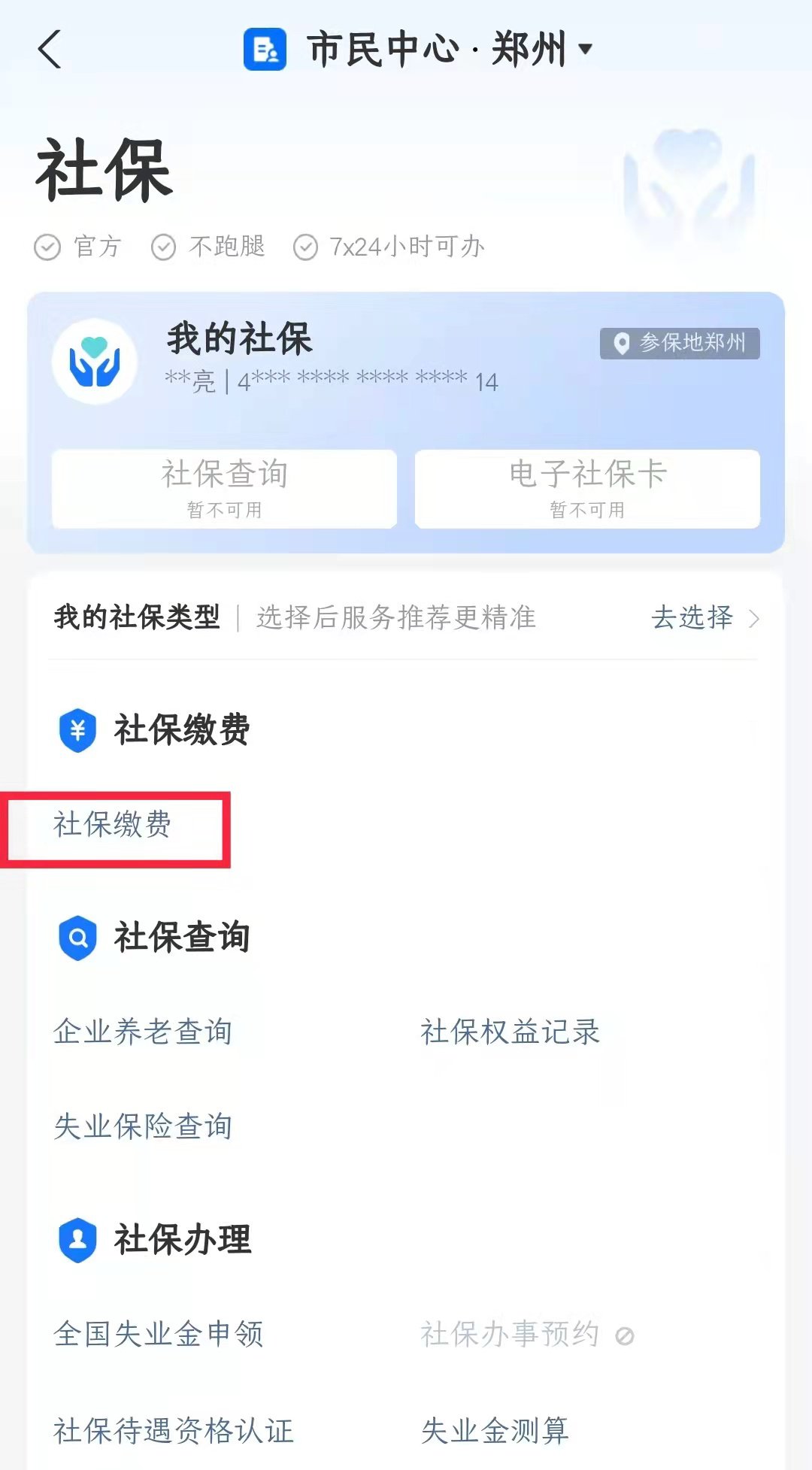Open 失业金测算 calculator
Image resolution: width=812 pixels, height=1470 pixels.
click(495, 1430)
